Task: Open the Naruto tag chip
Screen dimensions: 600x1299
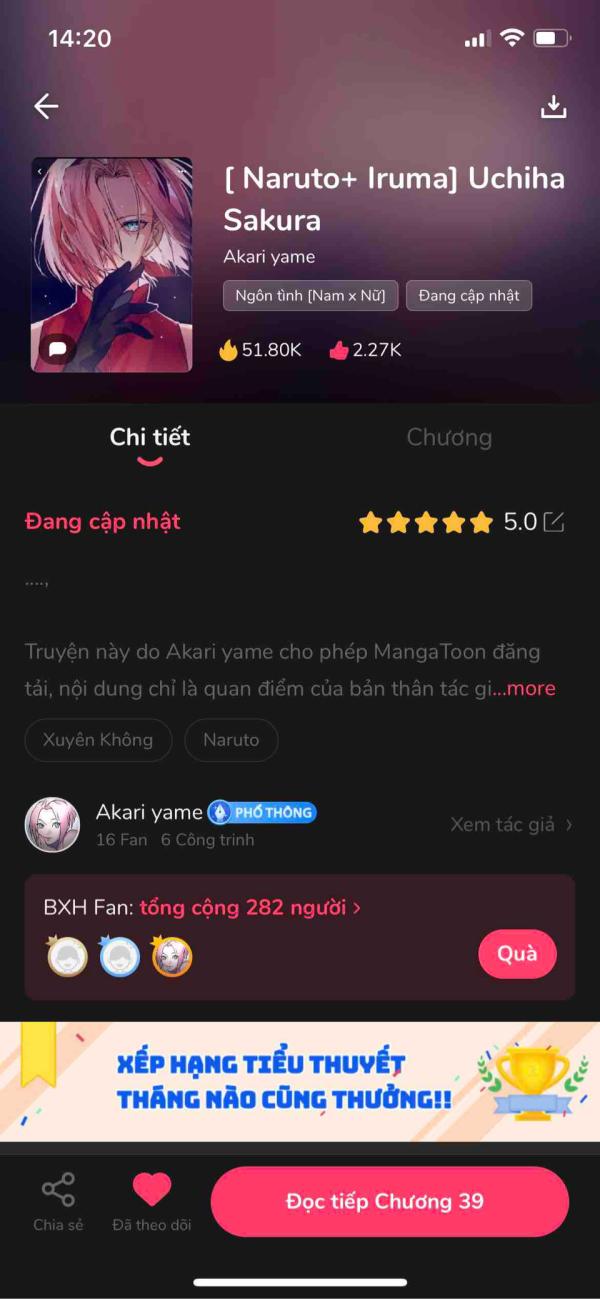Action: tap(231, 740)
